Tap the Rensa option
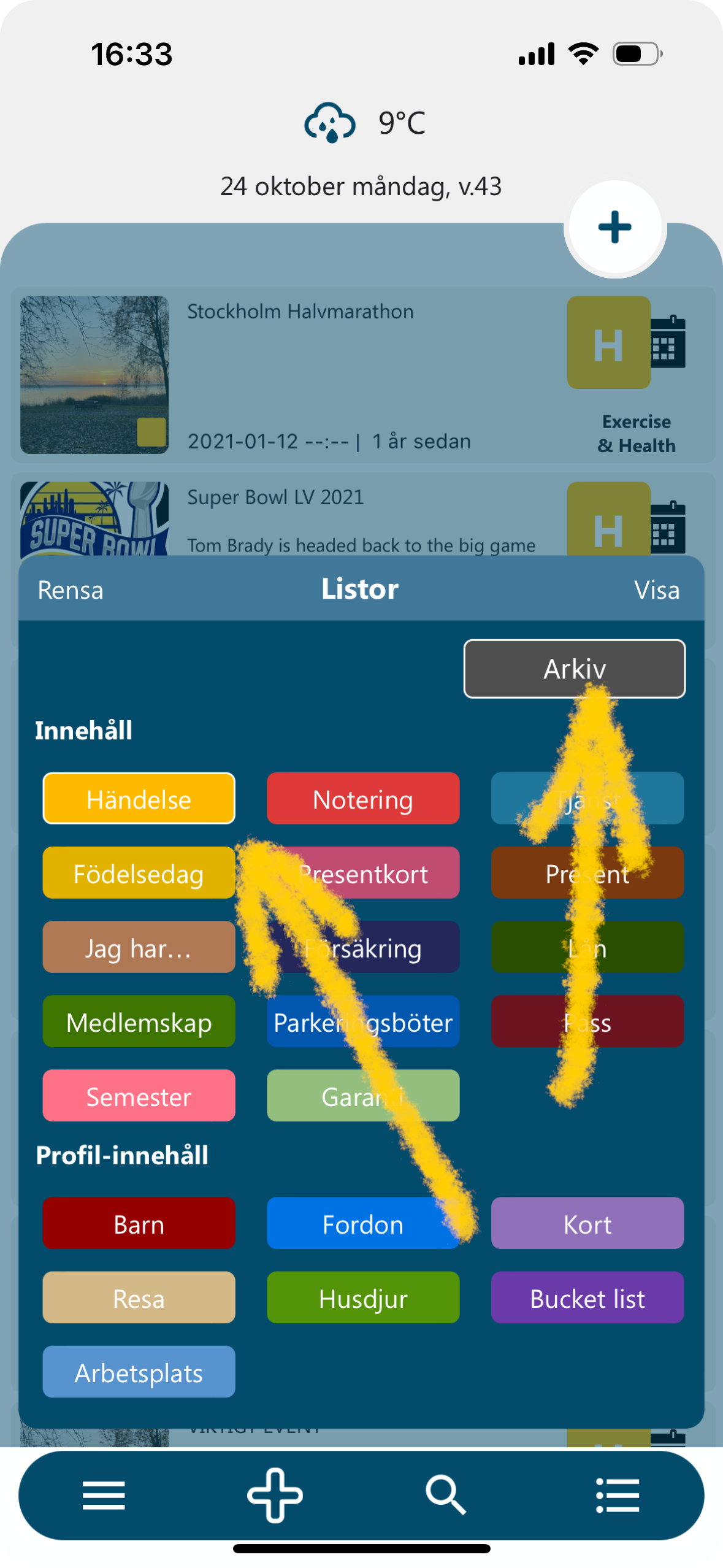The width and height of the screenshot is (723, 1568). coord(71,590)
